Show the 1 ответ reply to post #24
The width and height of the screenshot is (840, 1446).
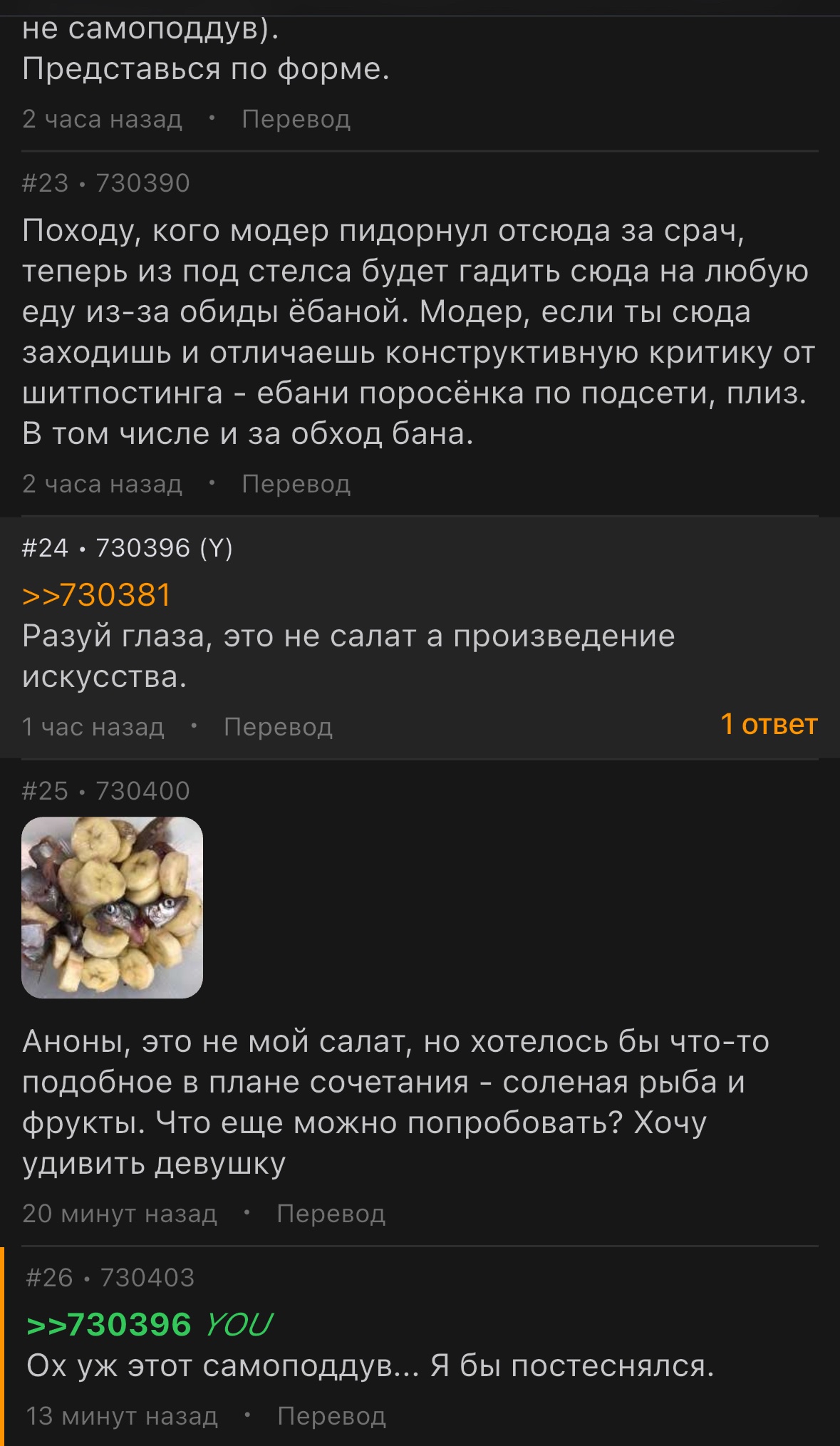click(x=769, y=724)
